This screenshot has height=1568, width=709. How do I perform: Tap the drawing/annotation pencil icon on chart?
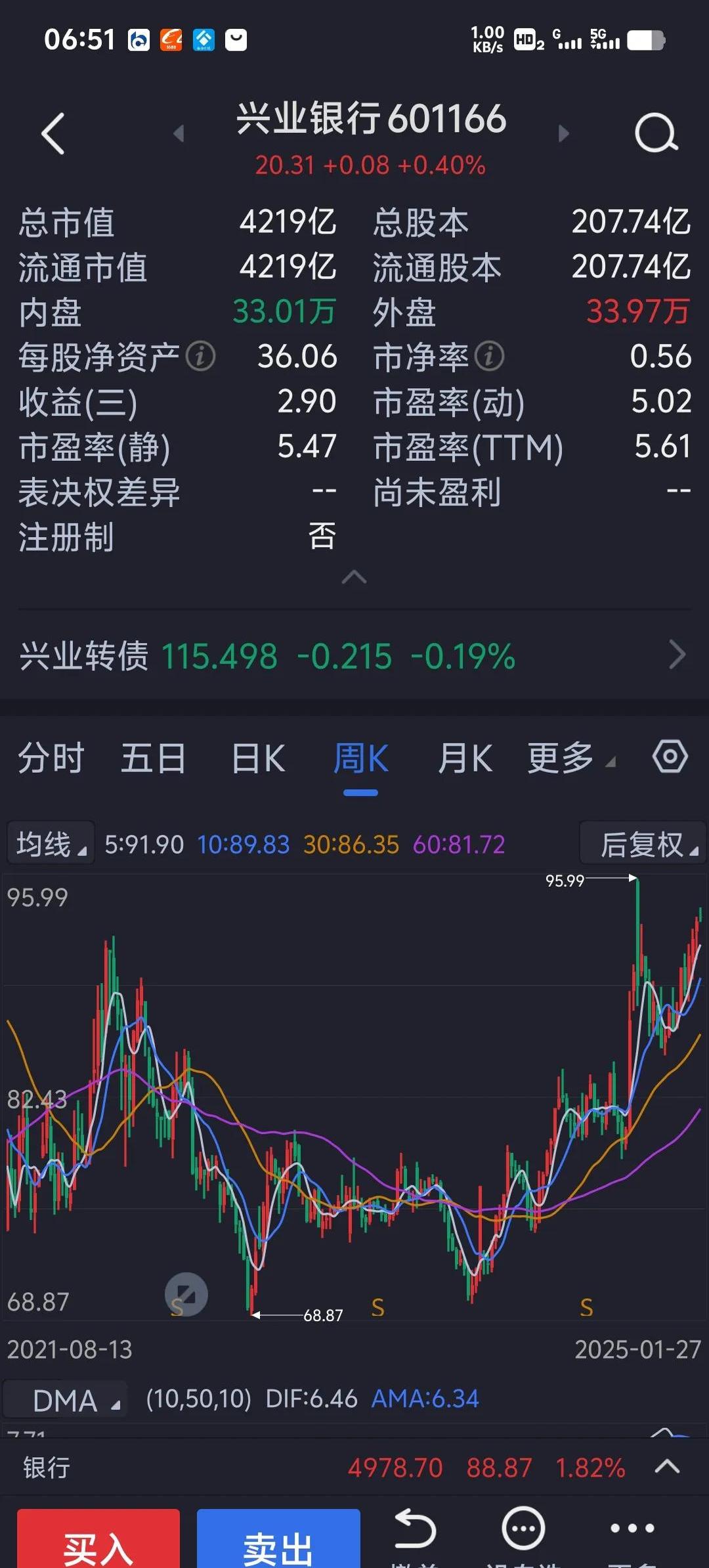pyautogui.click(x=186, y=1294)
